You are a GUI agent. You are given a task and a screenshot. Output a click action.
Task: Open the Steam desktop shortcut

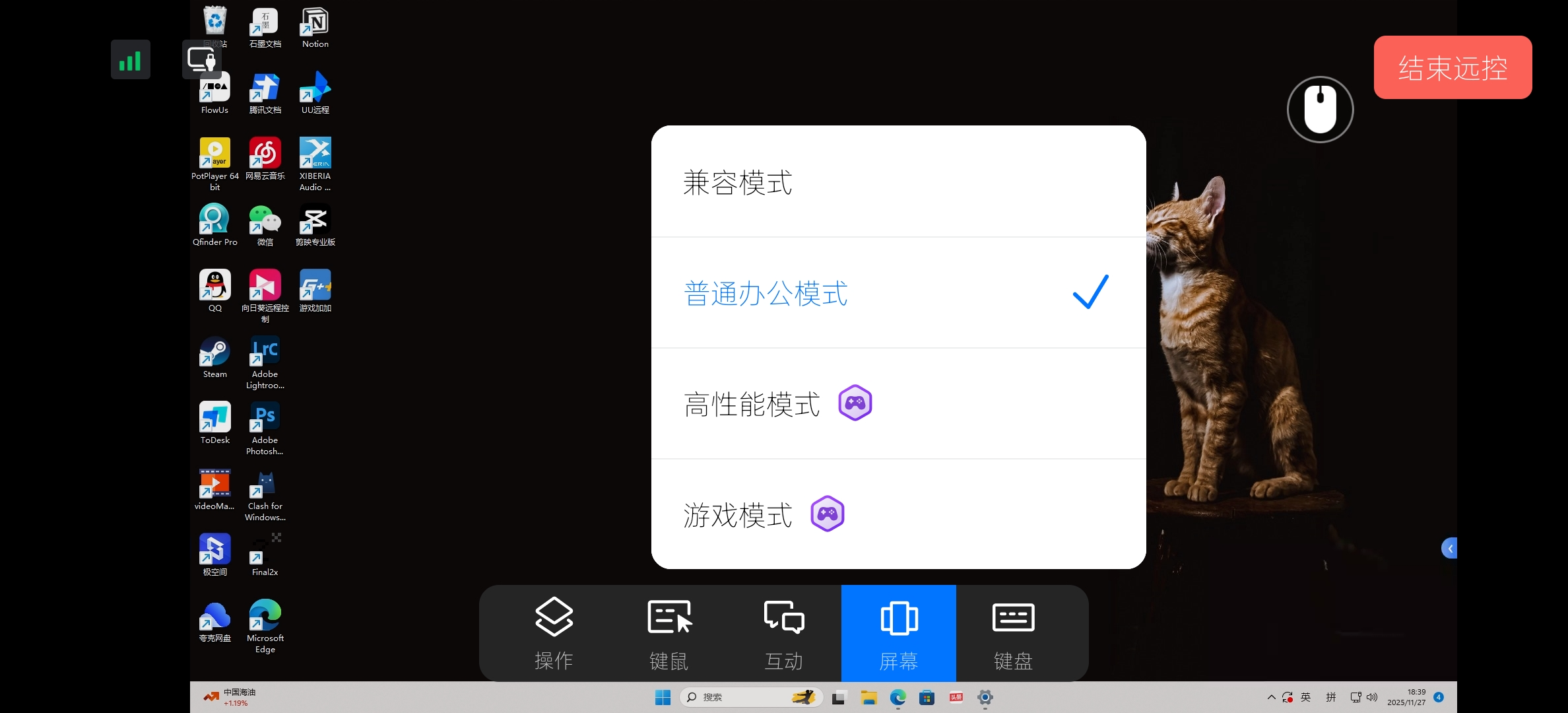click(214, 357)
